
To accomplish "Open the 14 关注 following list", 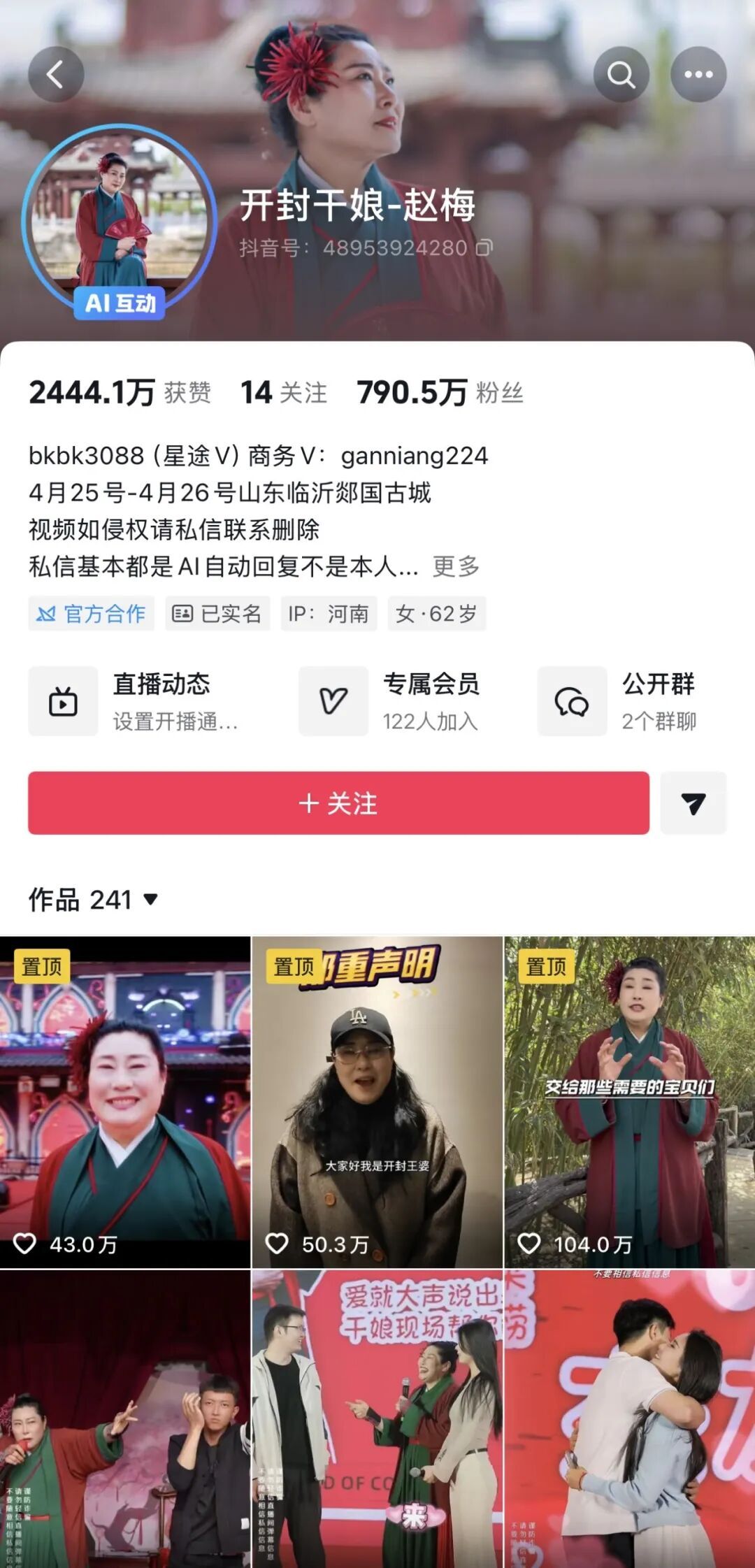I will click(x=283, y=392).
